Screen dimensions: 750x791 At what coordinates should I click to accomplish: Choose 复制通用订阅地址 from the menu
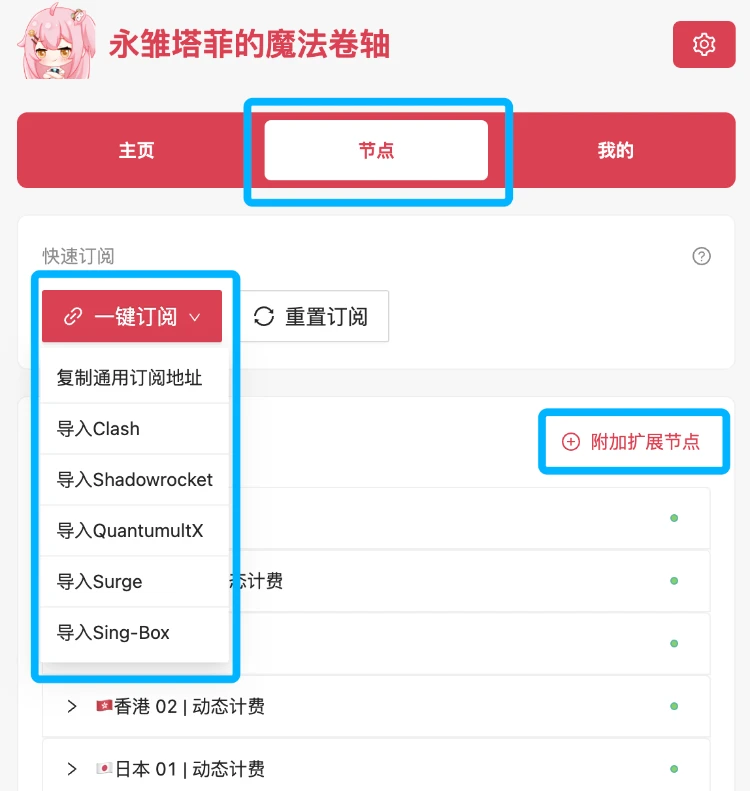[130, 378]
